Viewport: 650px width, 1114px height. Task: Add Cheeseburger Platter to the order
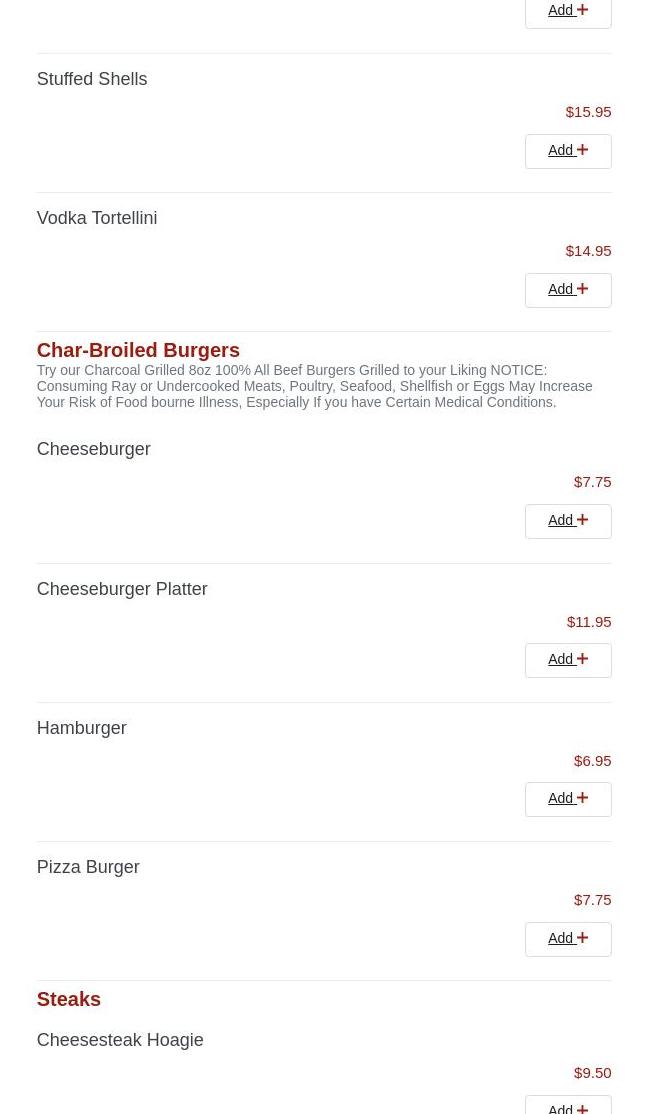567,660
